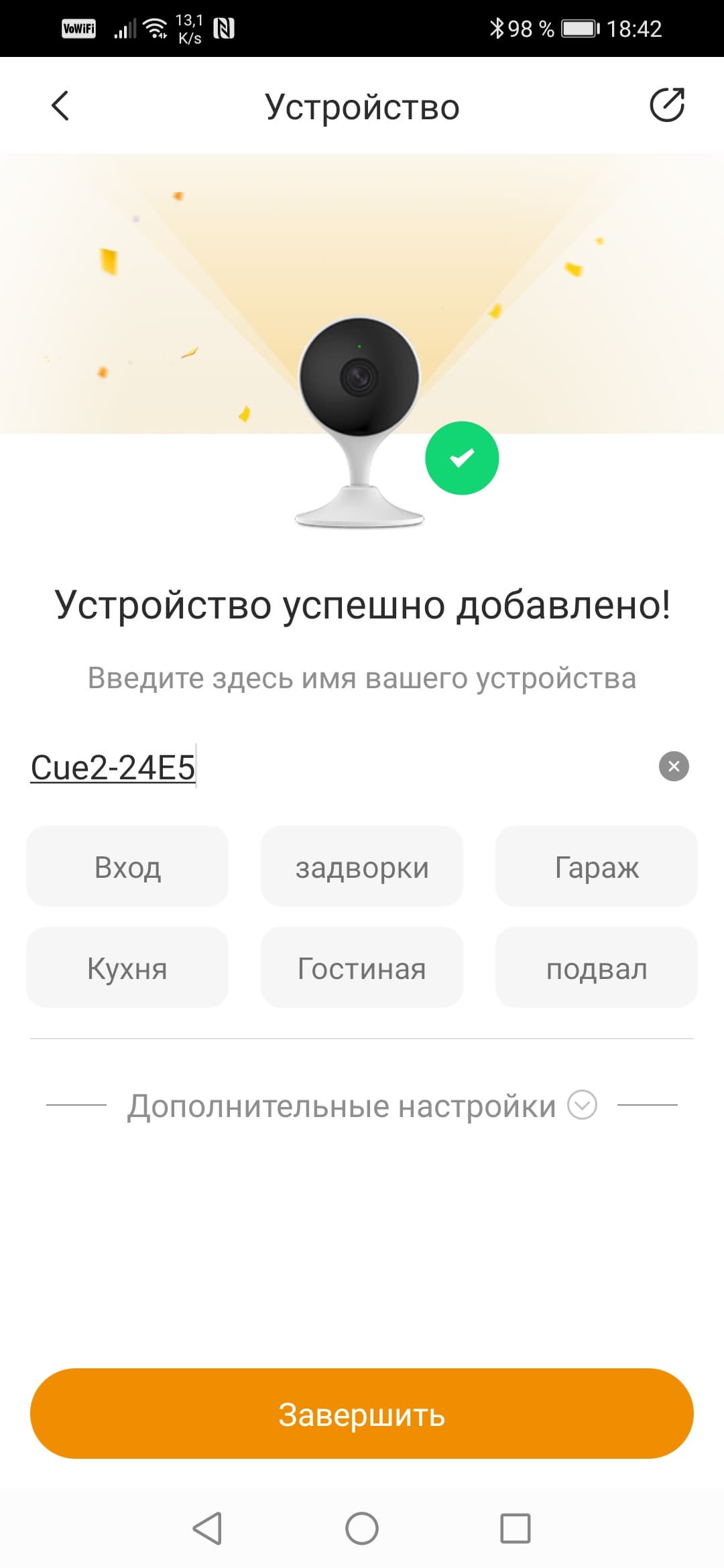Pick the подвал name suggestion

pos(597,968)
